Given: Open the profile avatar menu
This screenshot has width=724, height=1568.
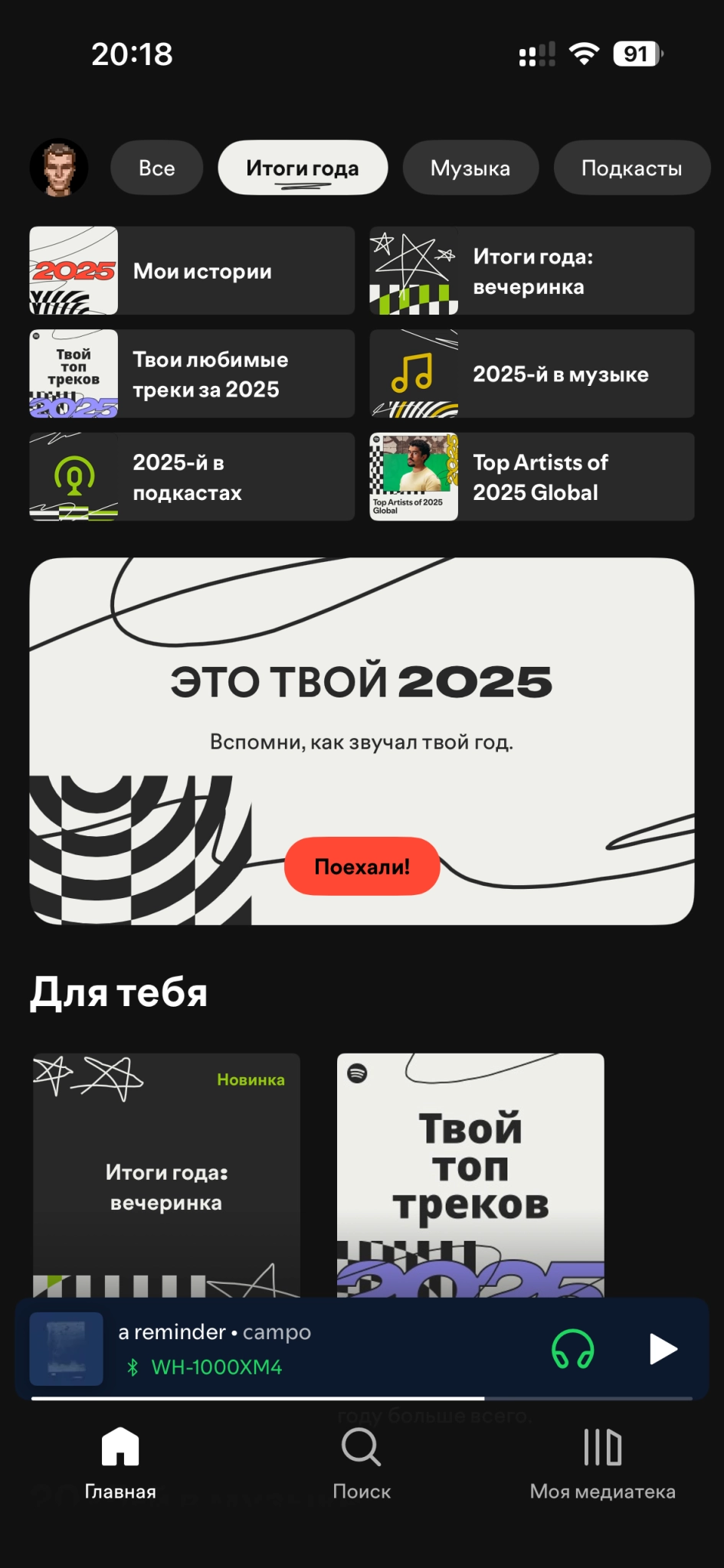Looking at the screenshot, I should [59, 168].
